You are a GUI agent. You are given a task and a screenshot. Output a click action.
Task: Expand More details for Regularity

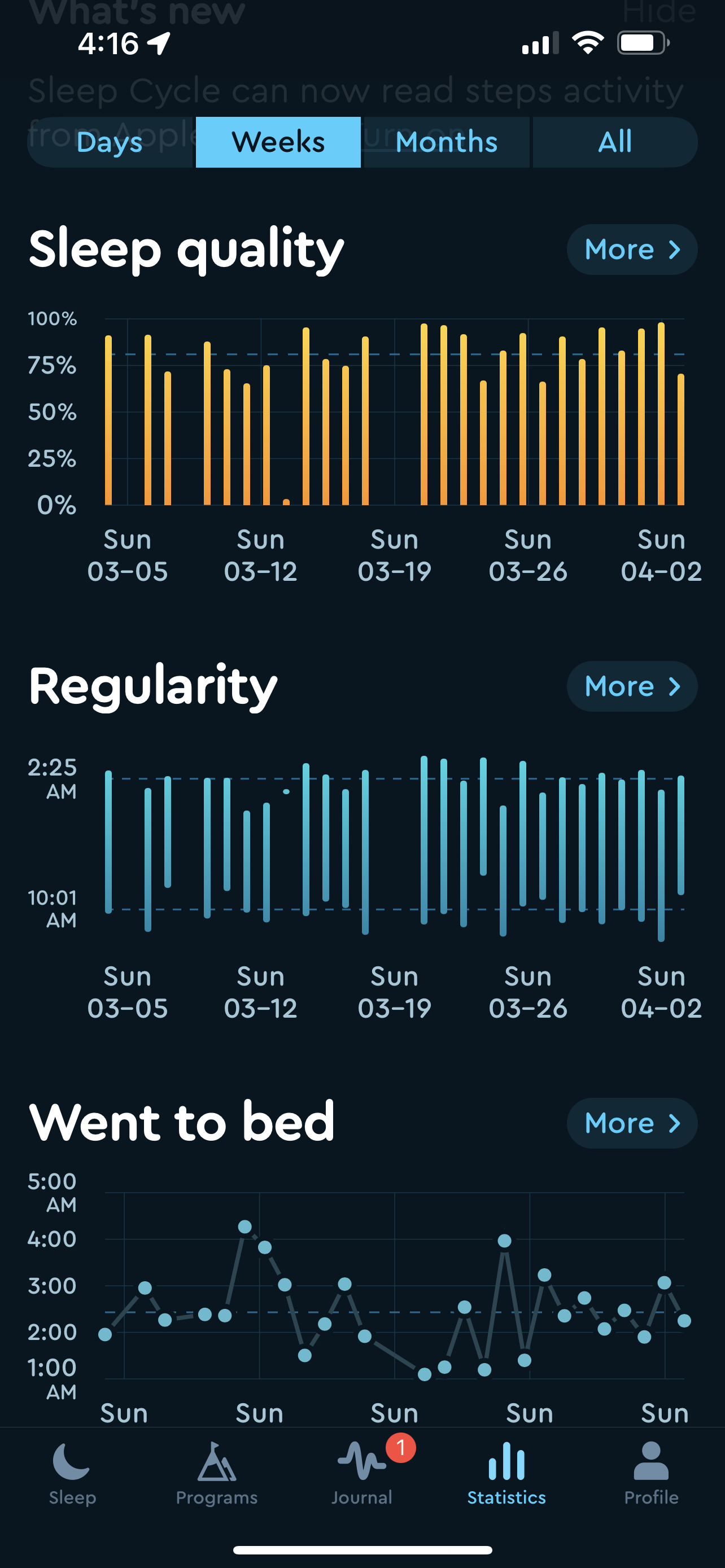click(631, 686)
